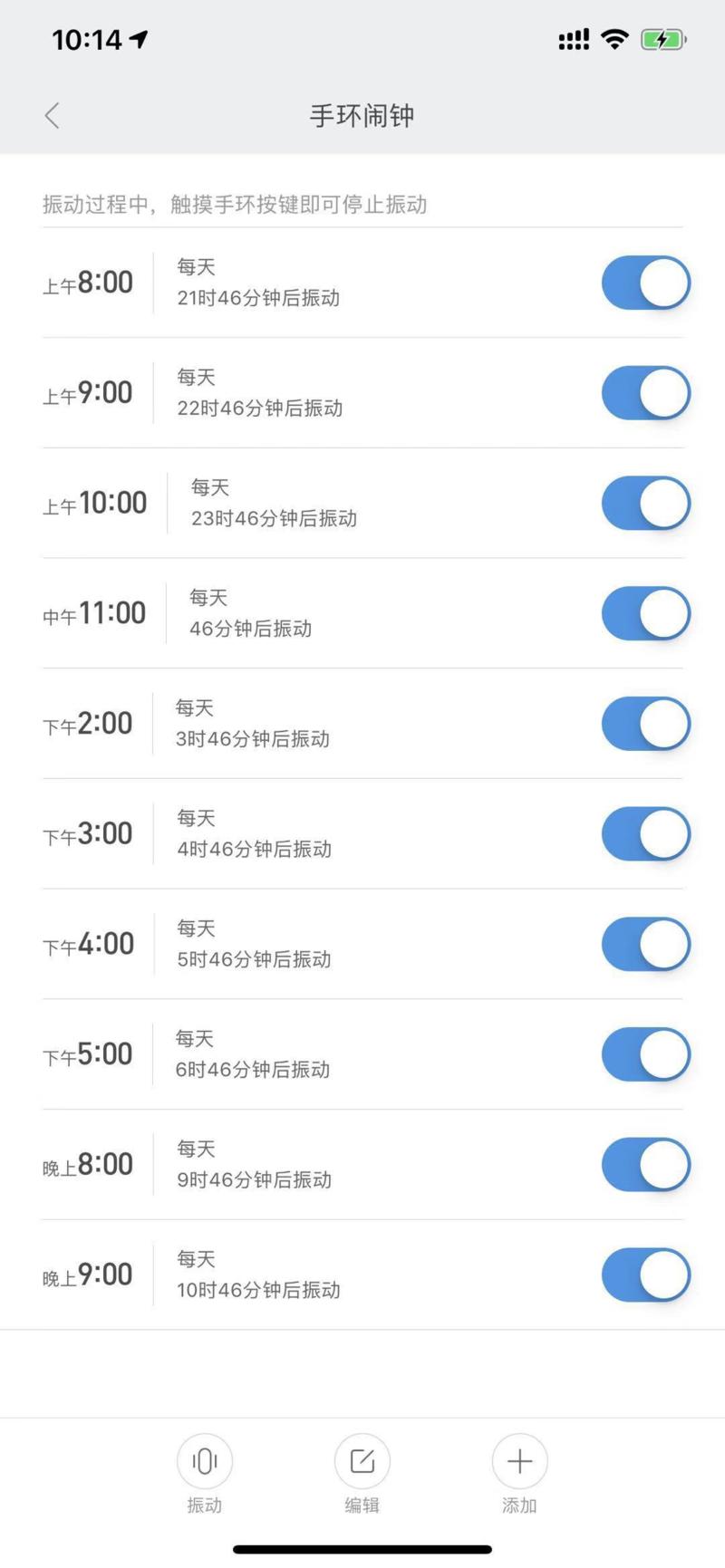Disable the 上午8:00 alarm

point(645,282)
